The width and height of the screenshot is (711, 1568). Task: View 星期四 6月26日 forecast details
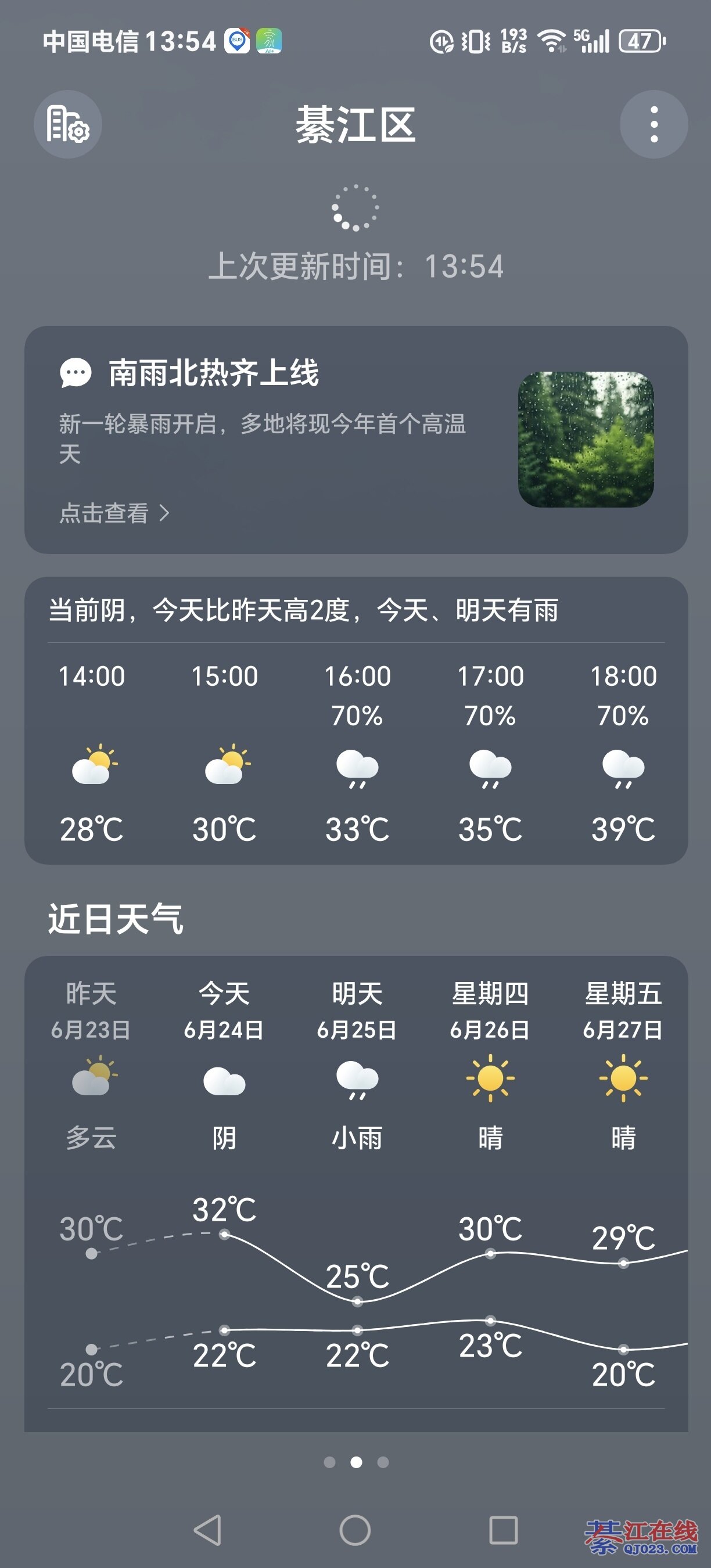(490, 1065)
